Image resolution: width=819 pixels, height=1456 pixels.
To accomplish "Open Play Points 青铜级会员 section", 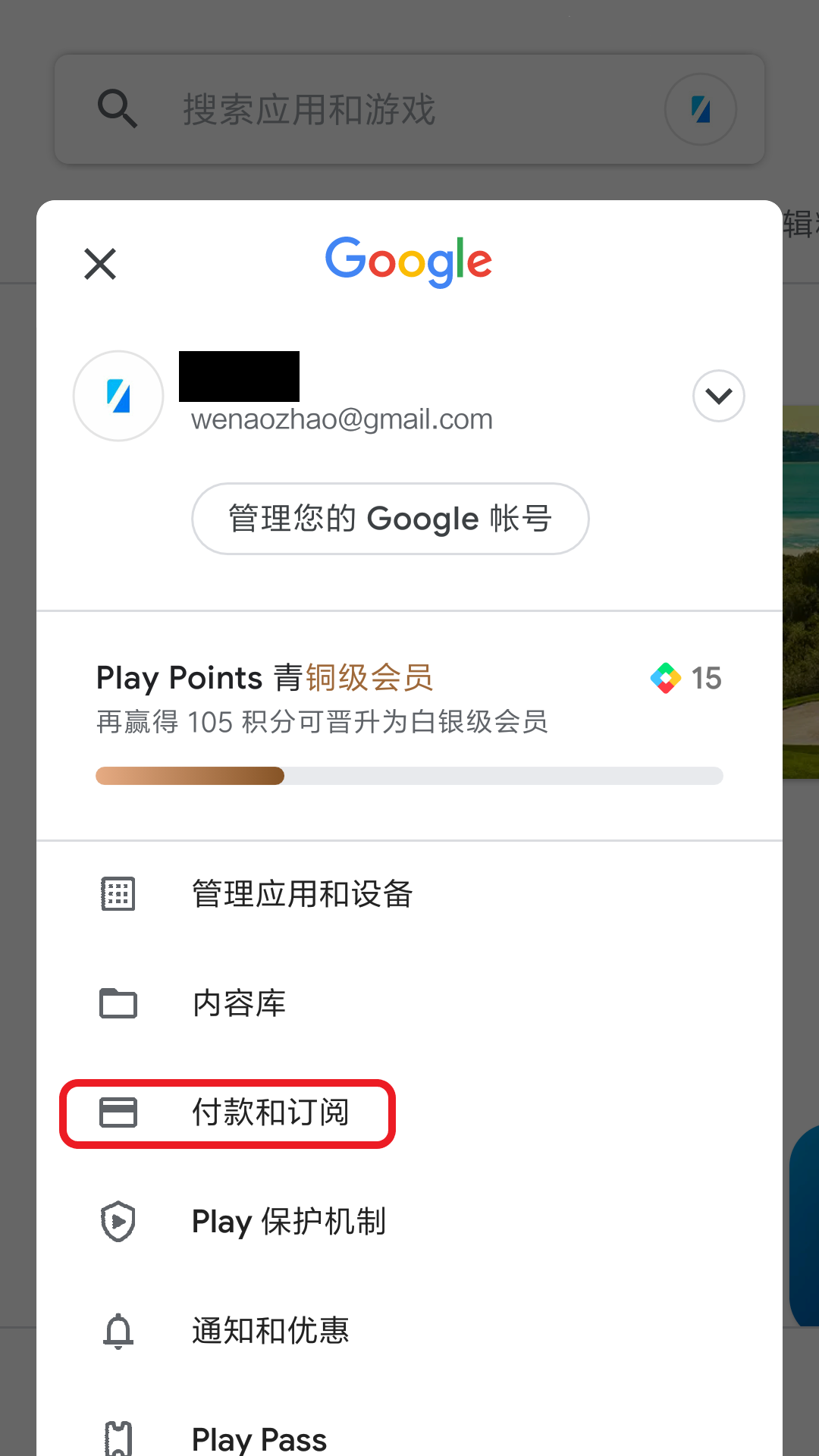I will point(409,726).
